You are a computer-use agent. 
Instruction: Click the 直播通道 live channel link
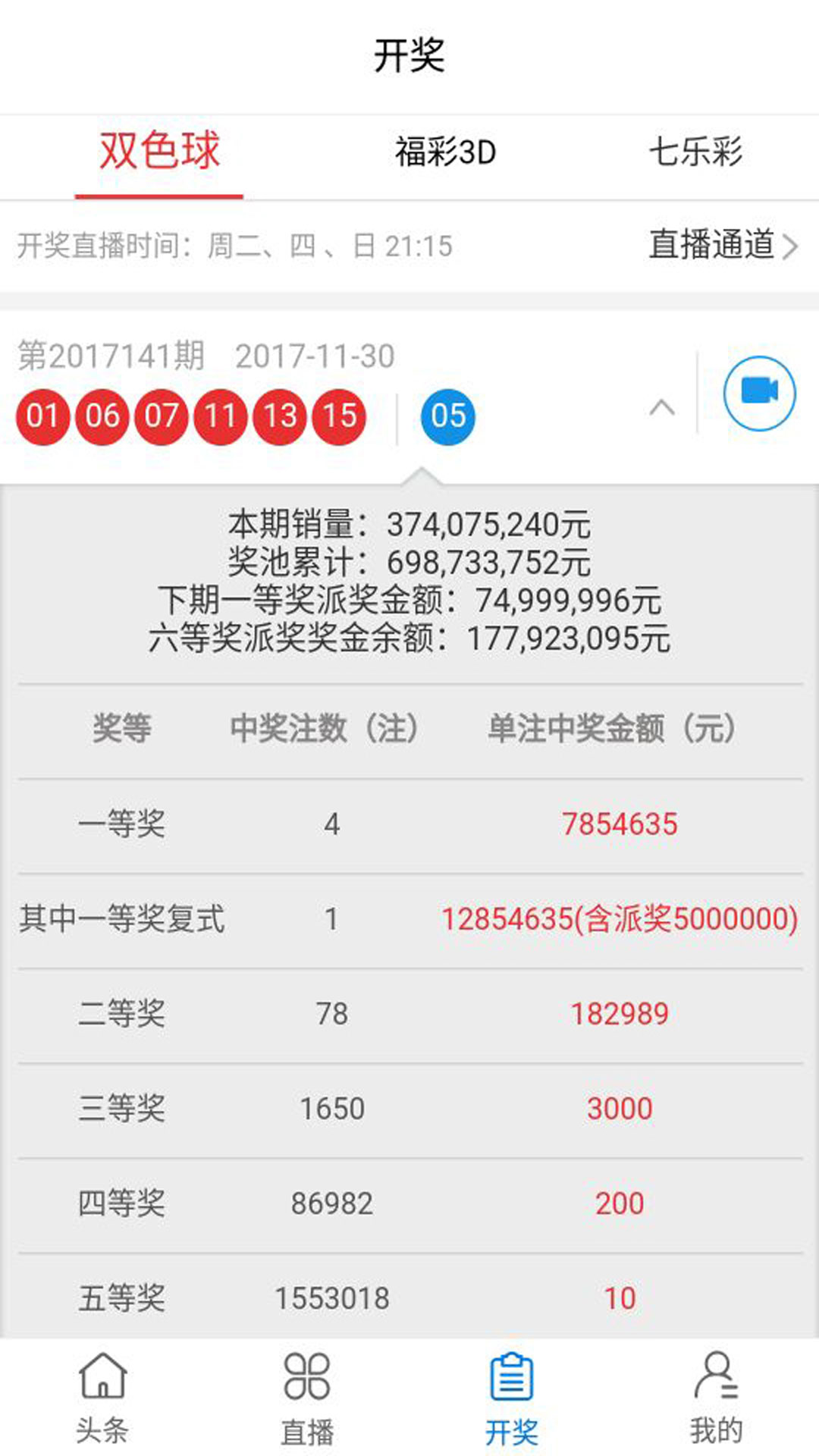tap(713, 243)
